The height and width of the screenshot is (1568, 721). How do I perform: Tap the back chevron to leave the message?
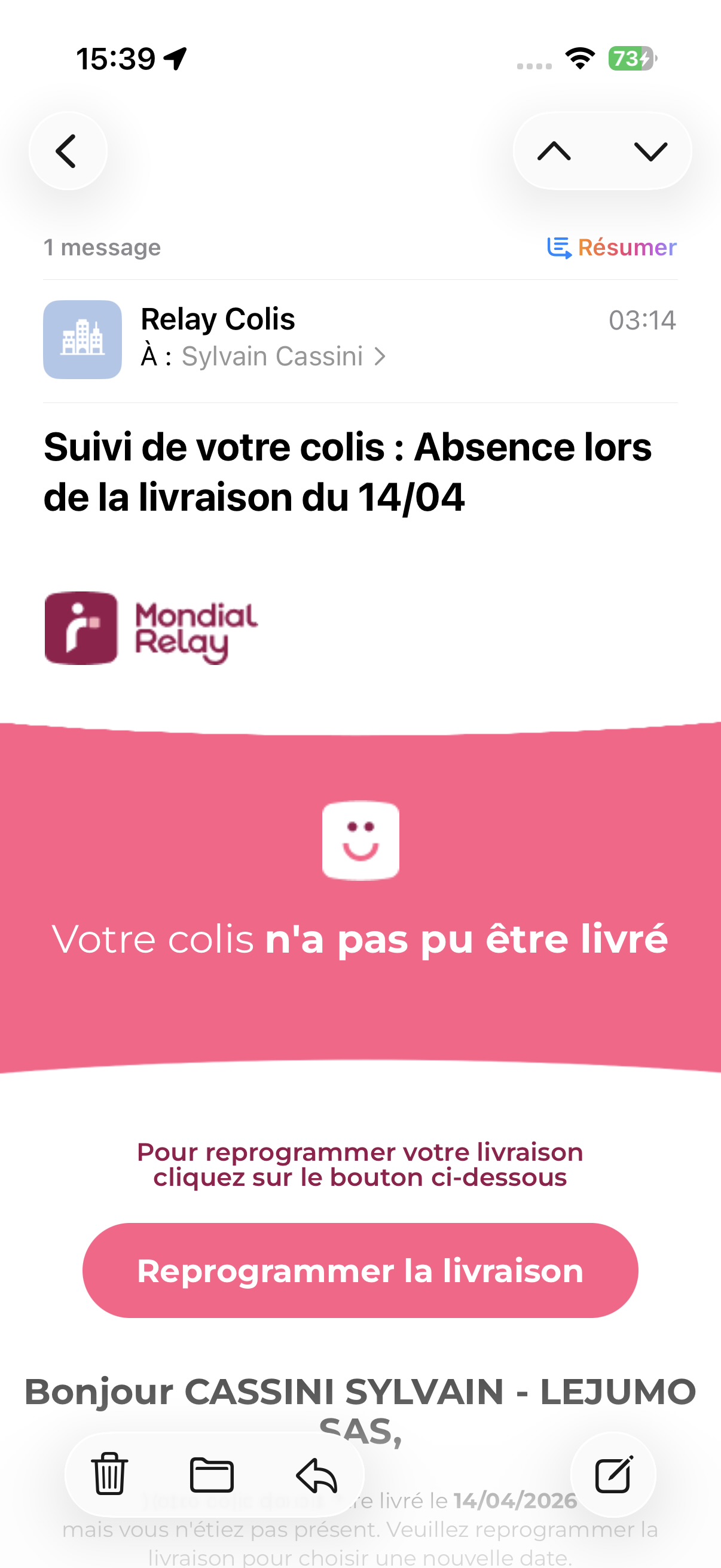[68, 151]
